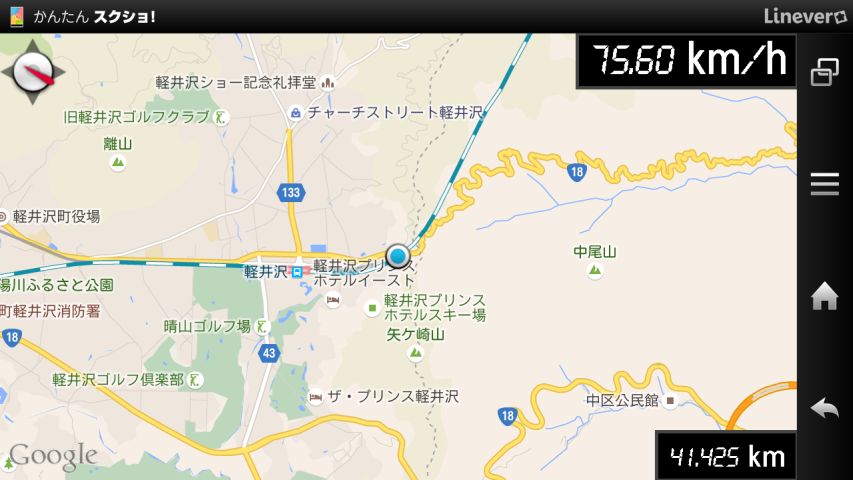Select ザ・プリンス軽井沢 hotel on the map
The width and height of the screenshot is (853, 480).
tap(316, 396)
